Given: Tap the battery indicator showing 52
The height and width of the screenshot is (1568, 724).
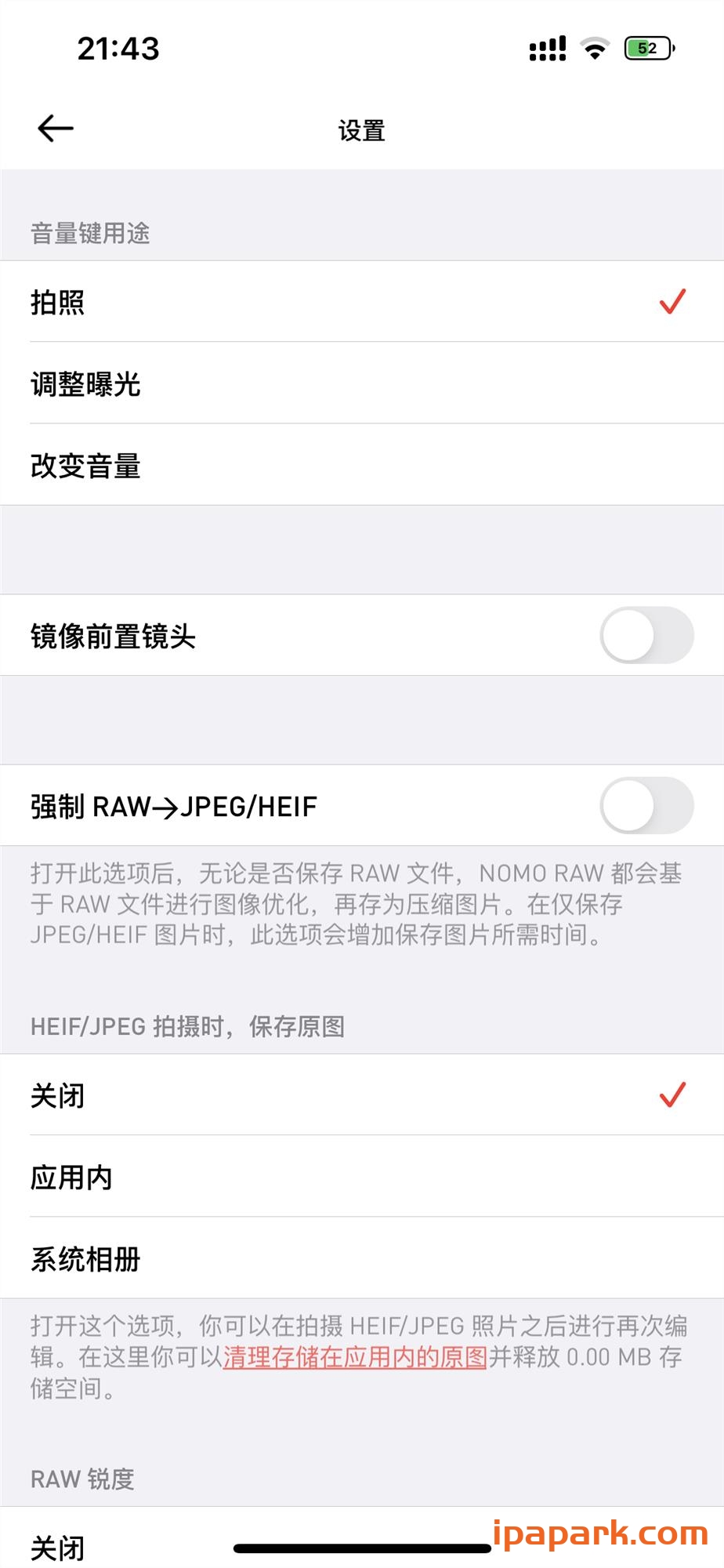Looking at the screenshot, I should tap(649, 47).
